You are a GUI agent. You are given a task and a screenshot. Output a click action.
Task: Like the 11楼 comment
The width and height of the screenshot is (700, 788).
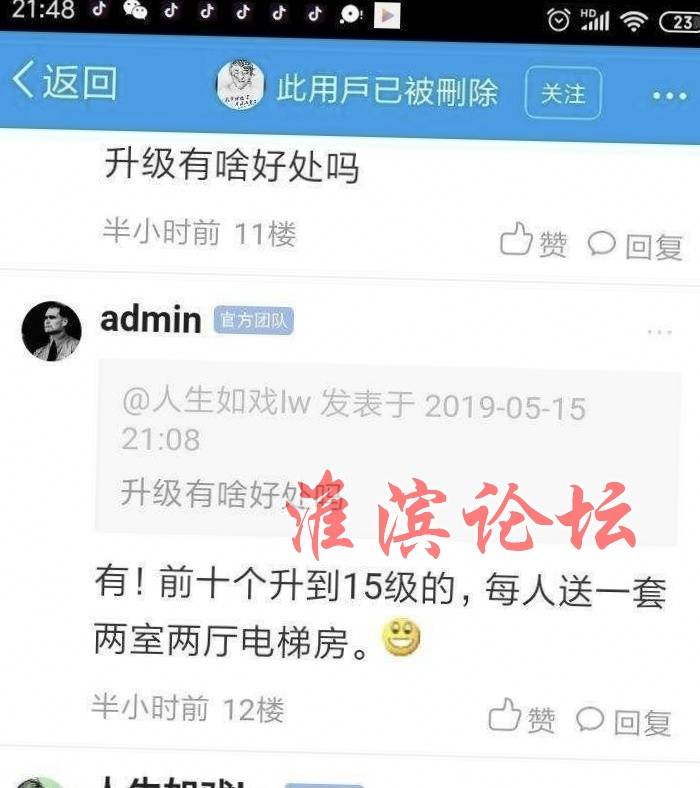(x=533, y=242)
